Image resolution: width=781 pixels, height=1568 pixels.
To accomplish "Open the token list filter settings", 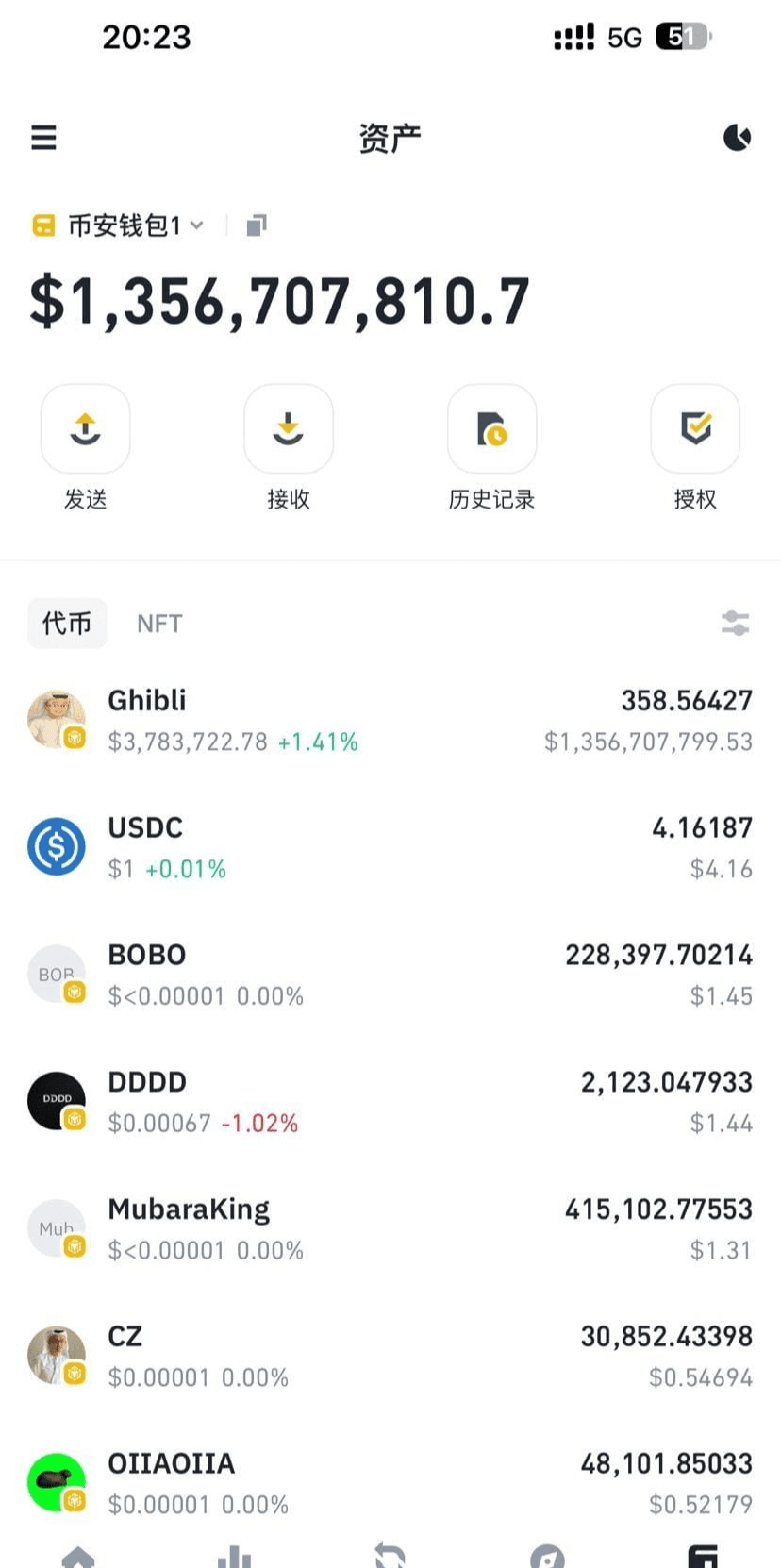I will pos(735,623).
